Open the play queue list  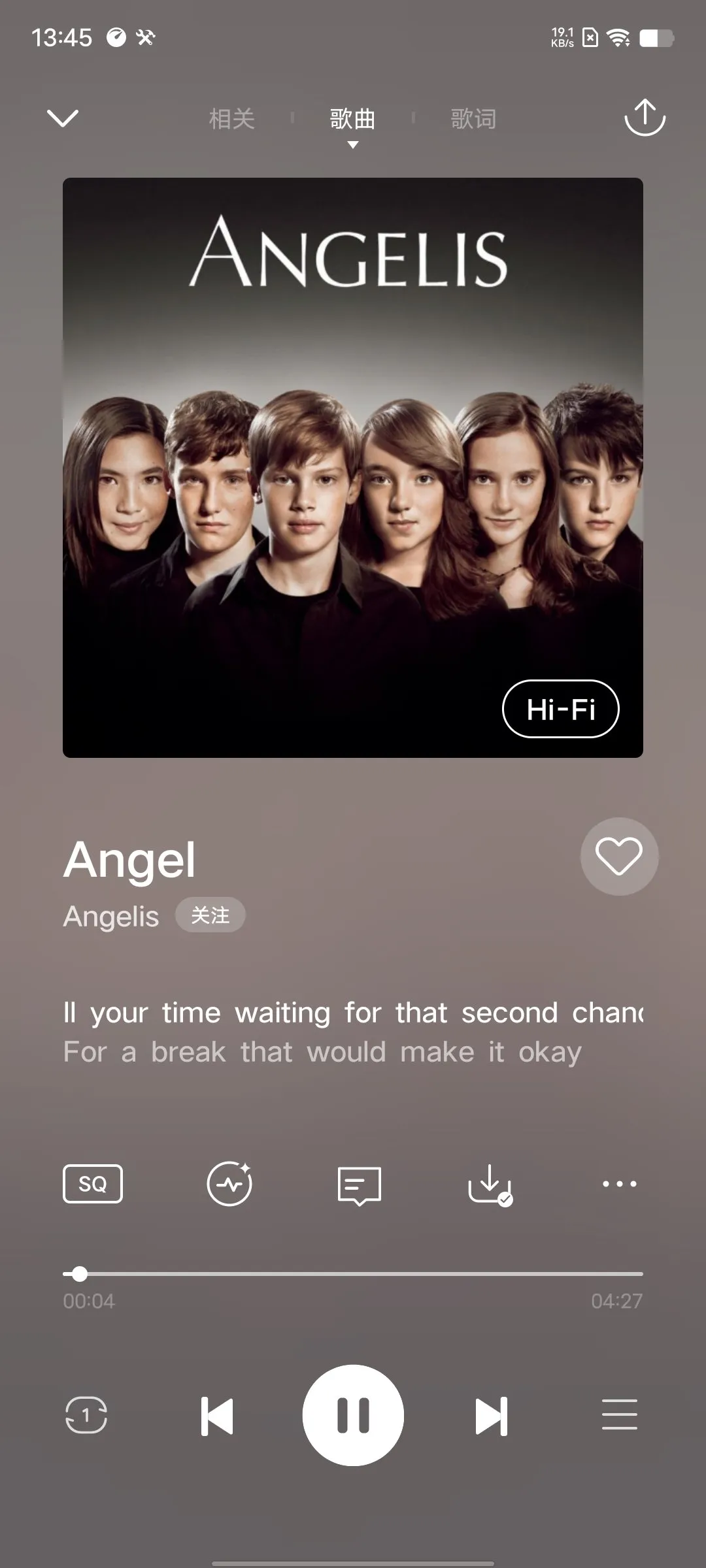(x=619, y=1415)
